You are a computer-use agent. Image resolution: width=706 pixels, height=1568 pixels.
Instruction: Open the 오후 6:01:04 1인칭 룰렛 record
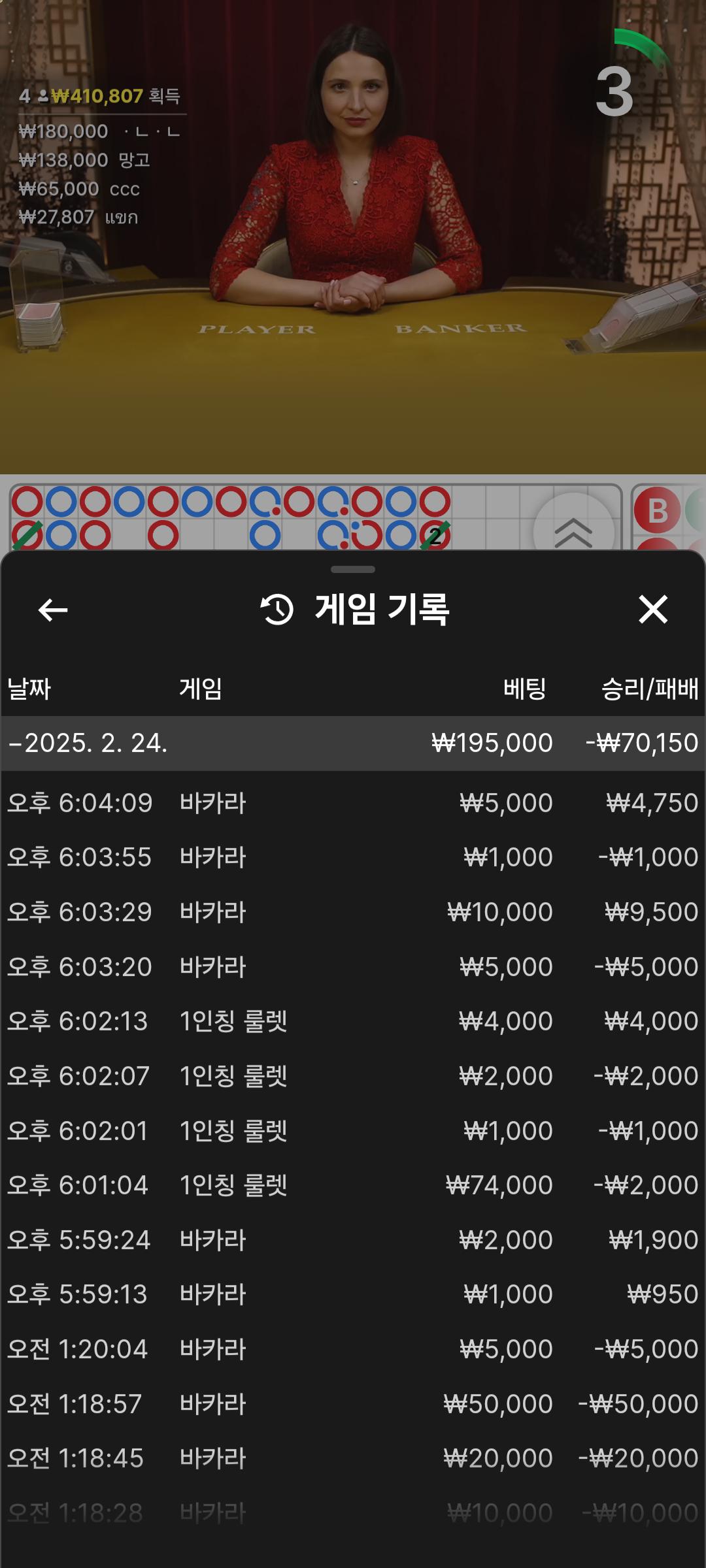point(353,1185)
